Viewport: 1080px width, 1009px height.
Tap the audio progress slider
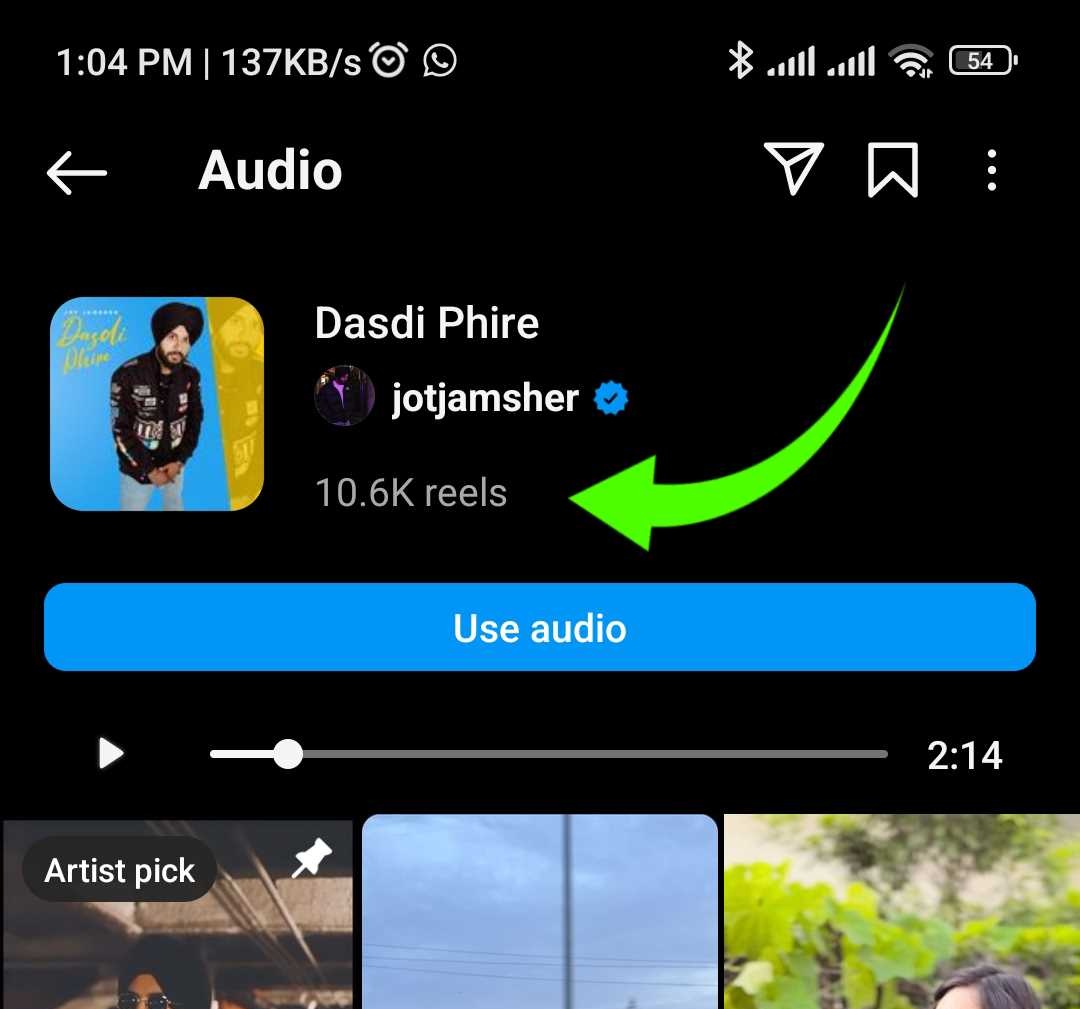pos(548,754)
